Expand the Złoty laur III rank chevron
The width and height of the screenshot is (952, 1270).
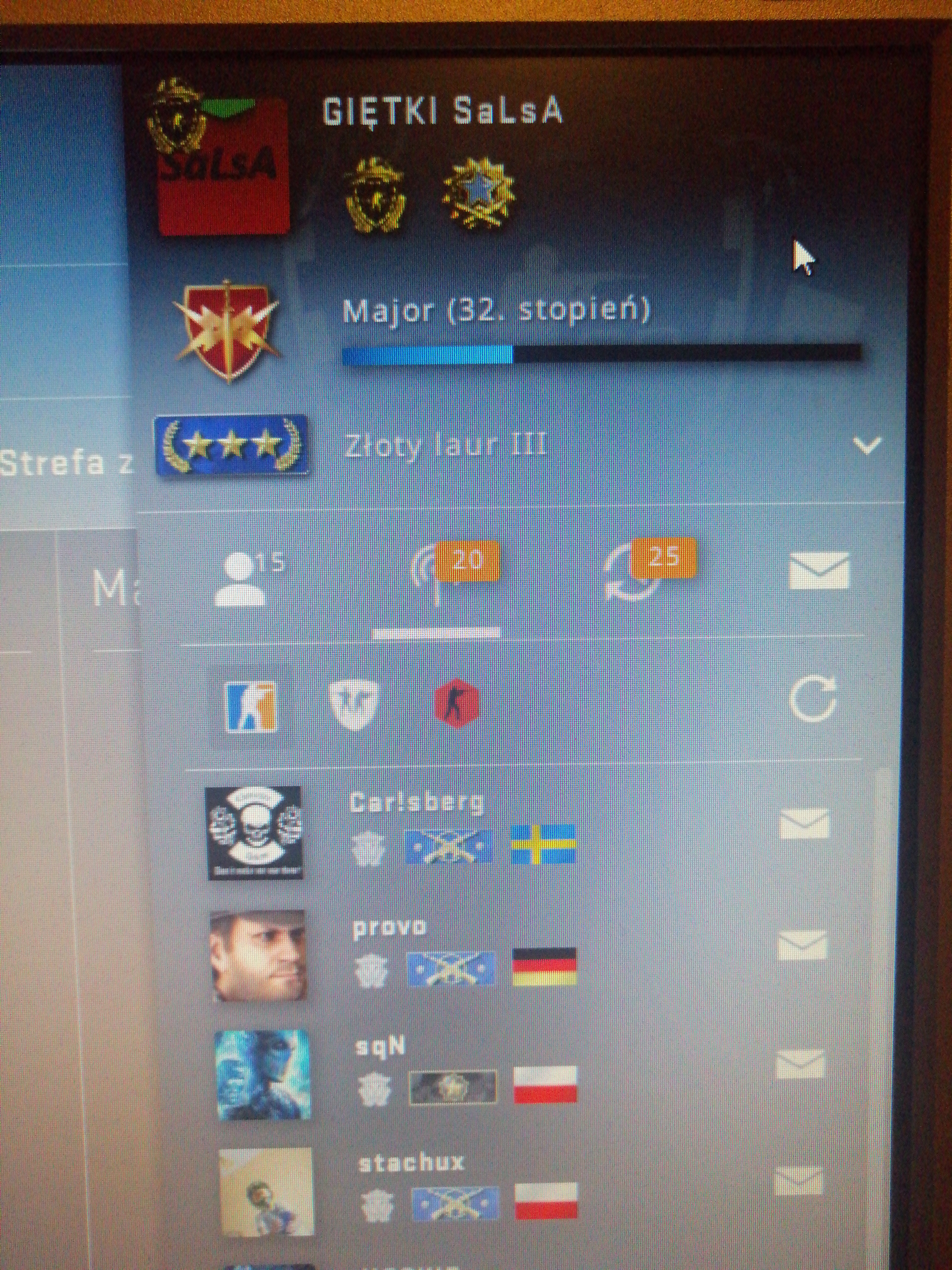pyautogui.click(x=866, y=445)
